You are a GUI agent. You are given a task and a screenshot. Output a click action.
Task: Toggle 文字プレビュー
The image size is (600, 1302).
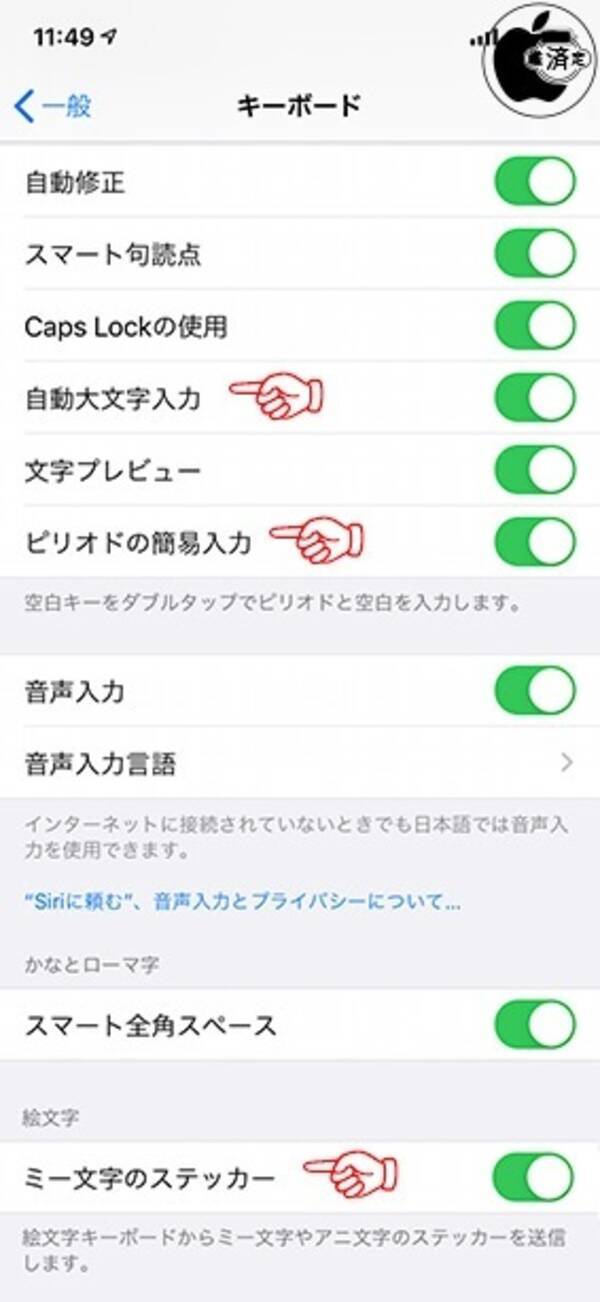pyautogui.click(x=535, y=470)
